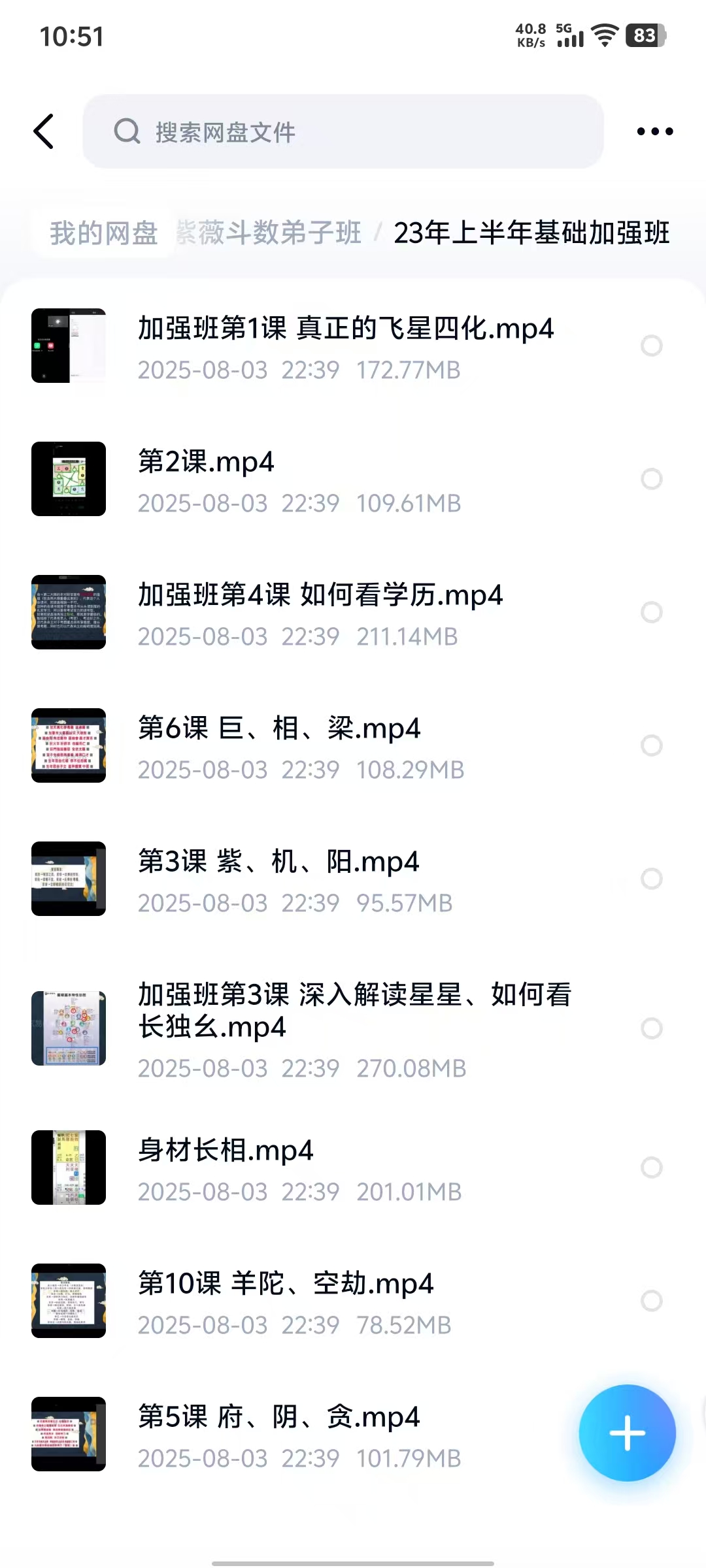
Task: Open 加强班第1课 真正的飞星四化.mp4
Action: point(345,329)
